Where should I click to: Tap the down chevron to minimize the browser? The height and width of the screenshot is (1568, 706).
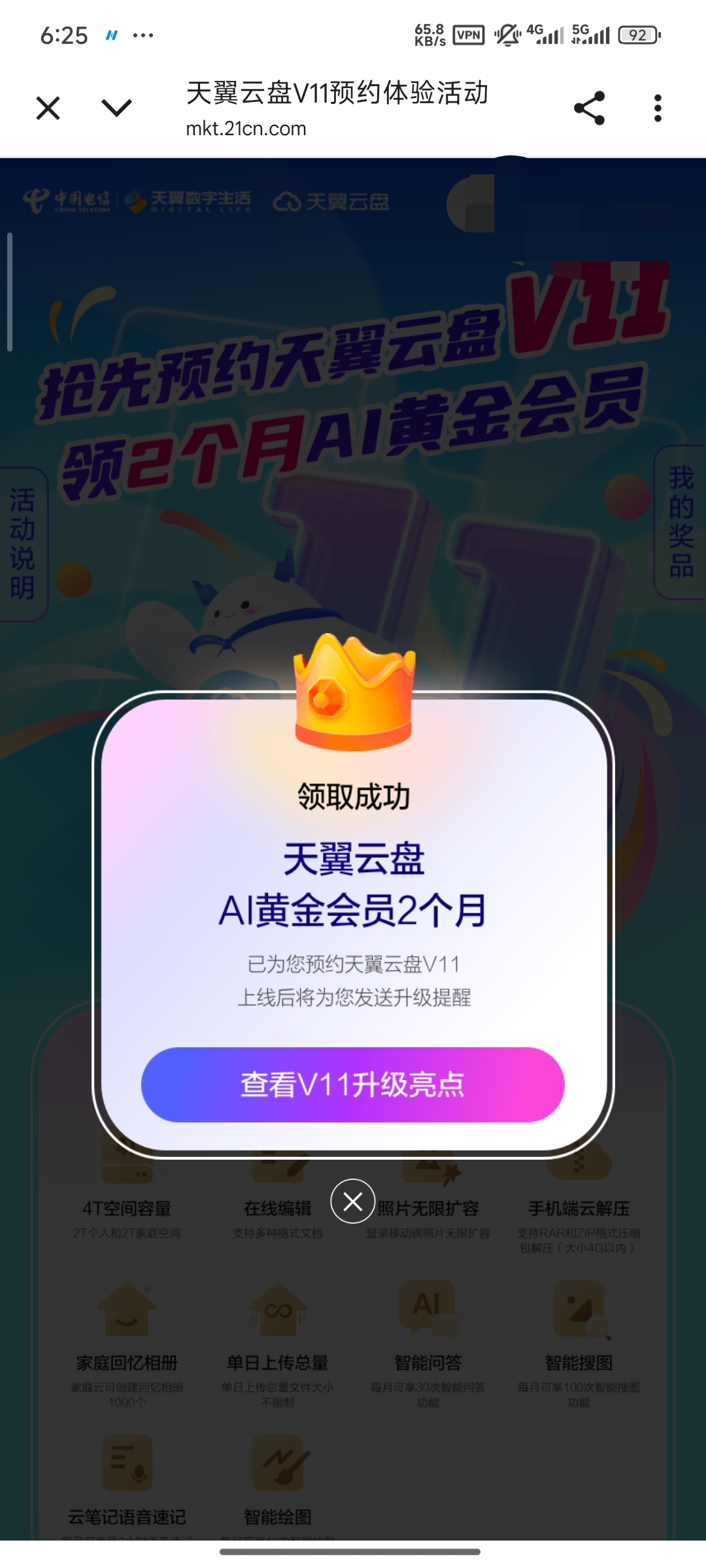pyautogui.click(x=117, y=108)
